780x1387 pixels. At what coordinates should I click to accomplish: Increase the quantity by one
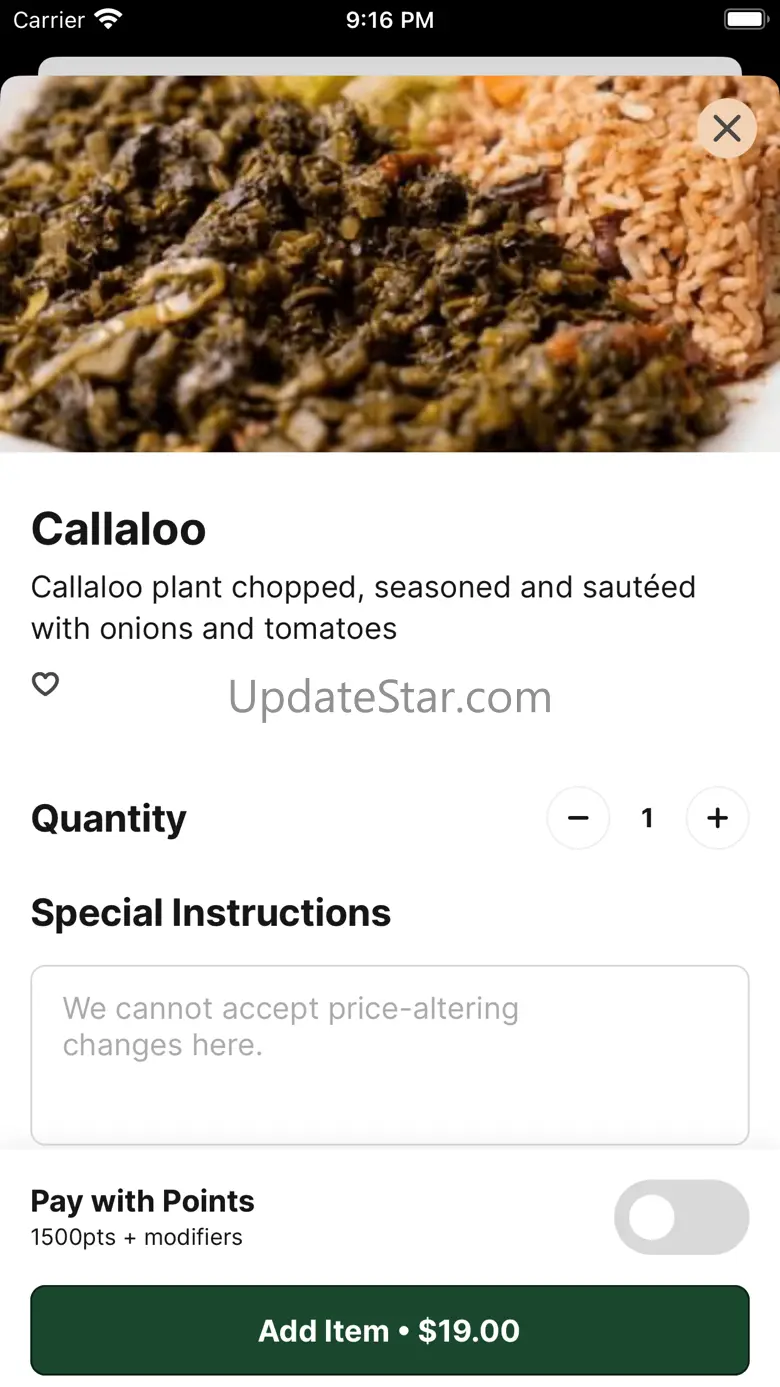click(x=717, y=818)
